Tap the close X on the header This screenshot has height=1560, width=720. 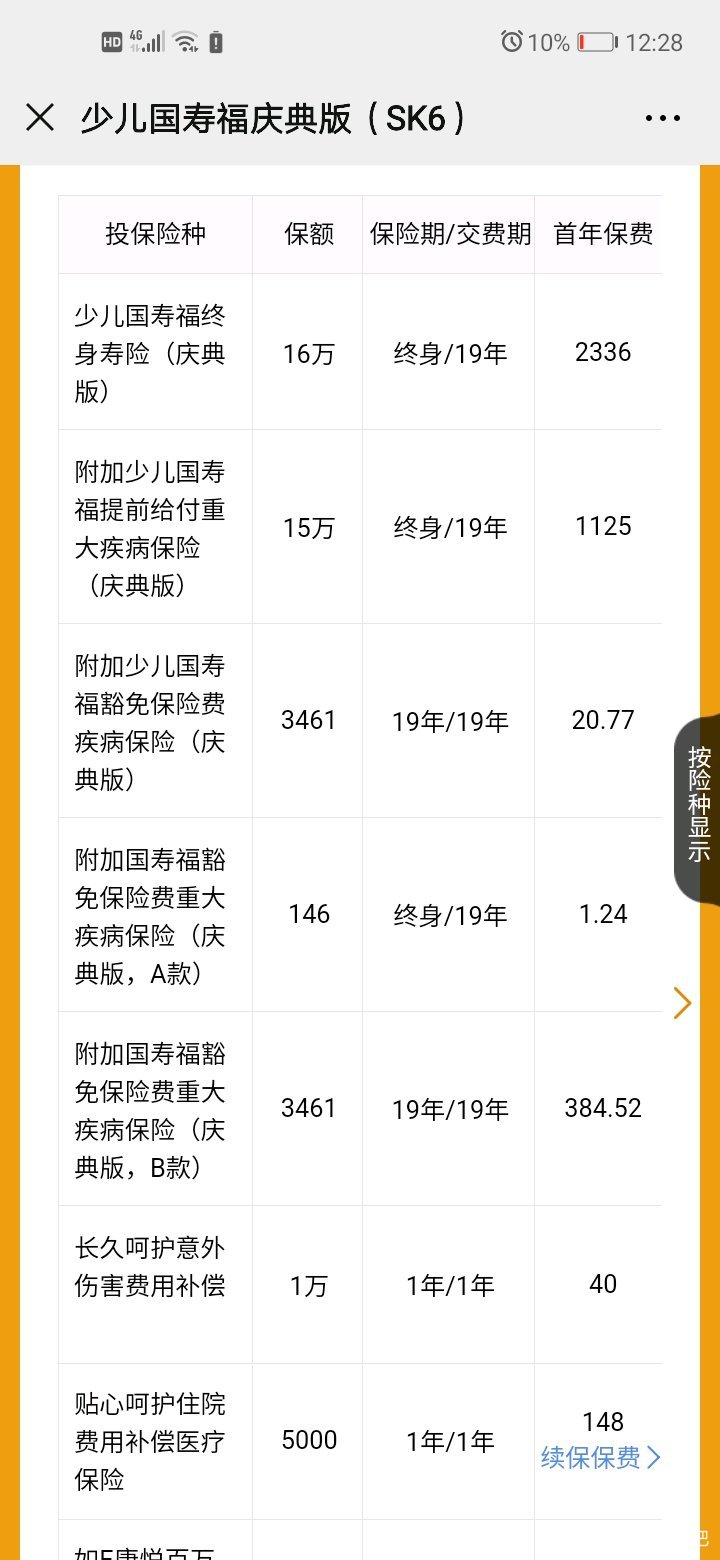pos(40,117)
